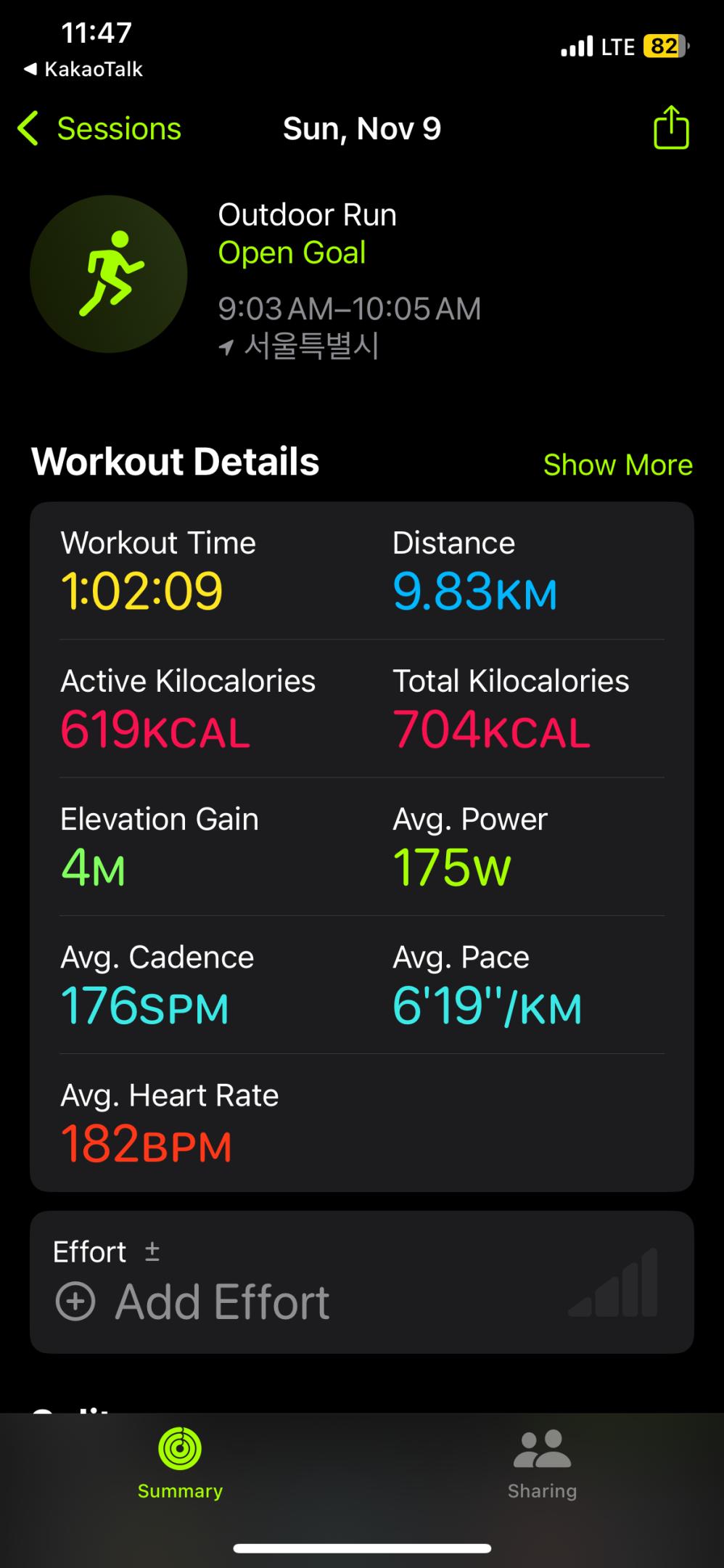Go back to Sessions list
This screenshot has width=724, height=1568.
tap(99, 129)
